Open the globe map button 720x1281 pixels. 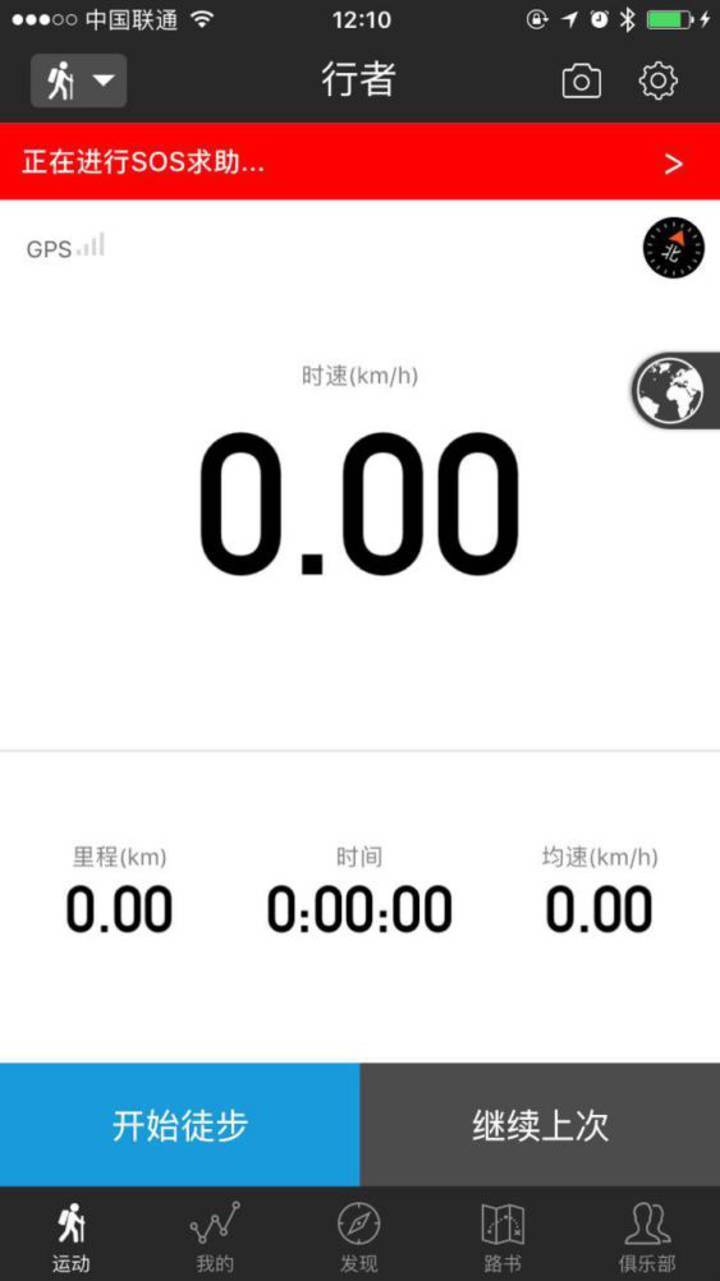click(675, 390)
